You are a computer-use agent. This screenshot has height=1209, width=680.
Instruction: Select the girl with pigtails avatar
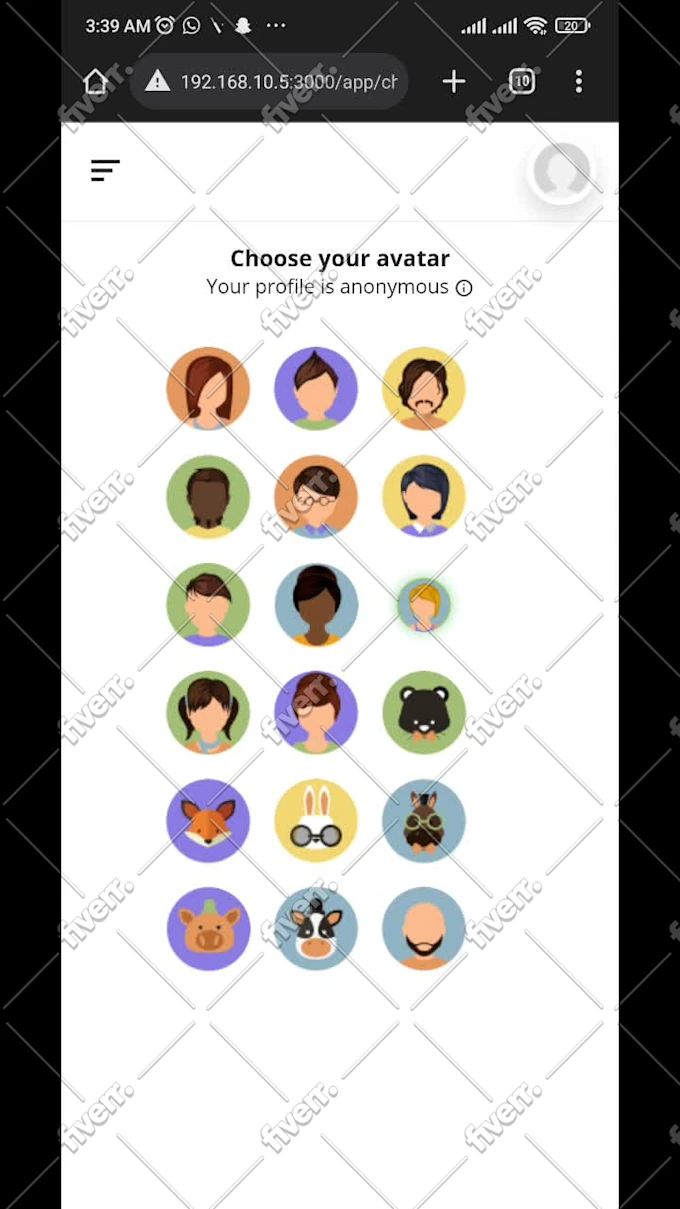[x=208, y=712]
